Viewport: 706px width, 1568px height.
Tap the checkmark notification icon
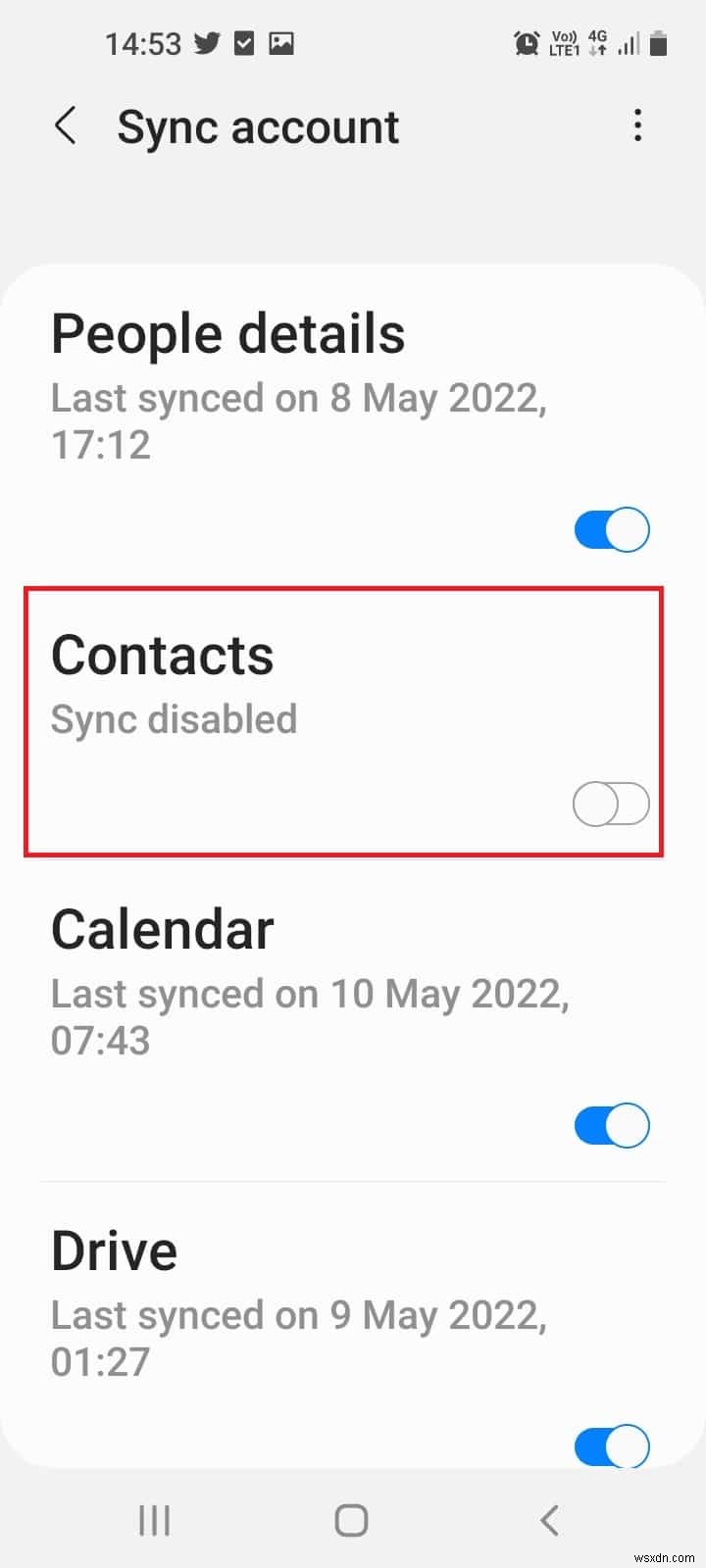pos(245,42)
